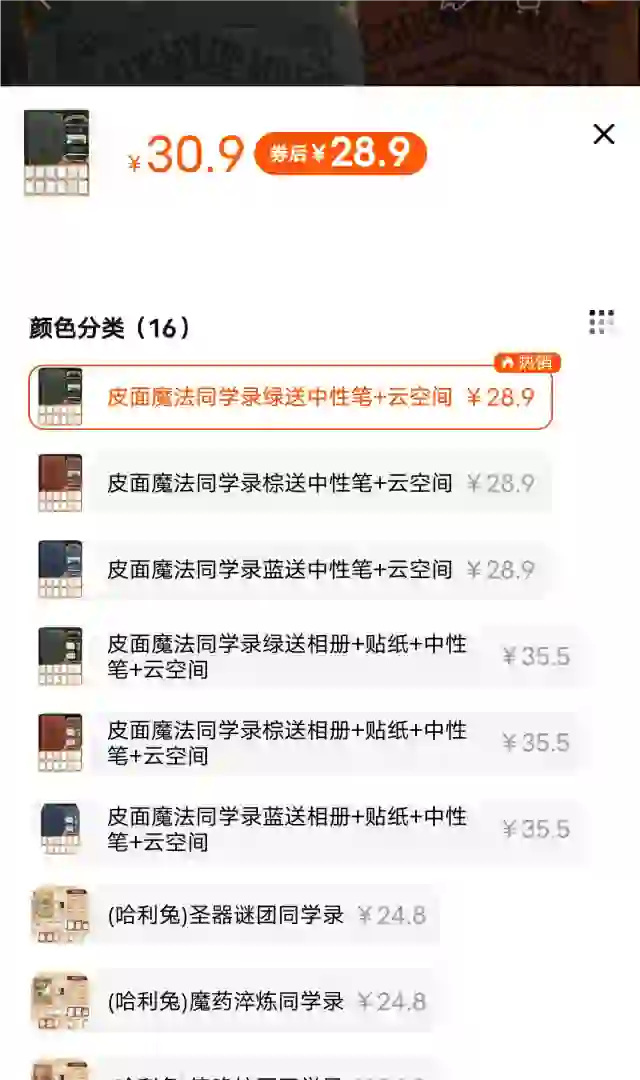
Task: Select 皮面魔法同学录绿送中性笔+云空间 option
Action: tap(290, 397)
